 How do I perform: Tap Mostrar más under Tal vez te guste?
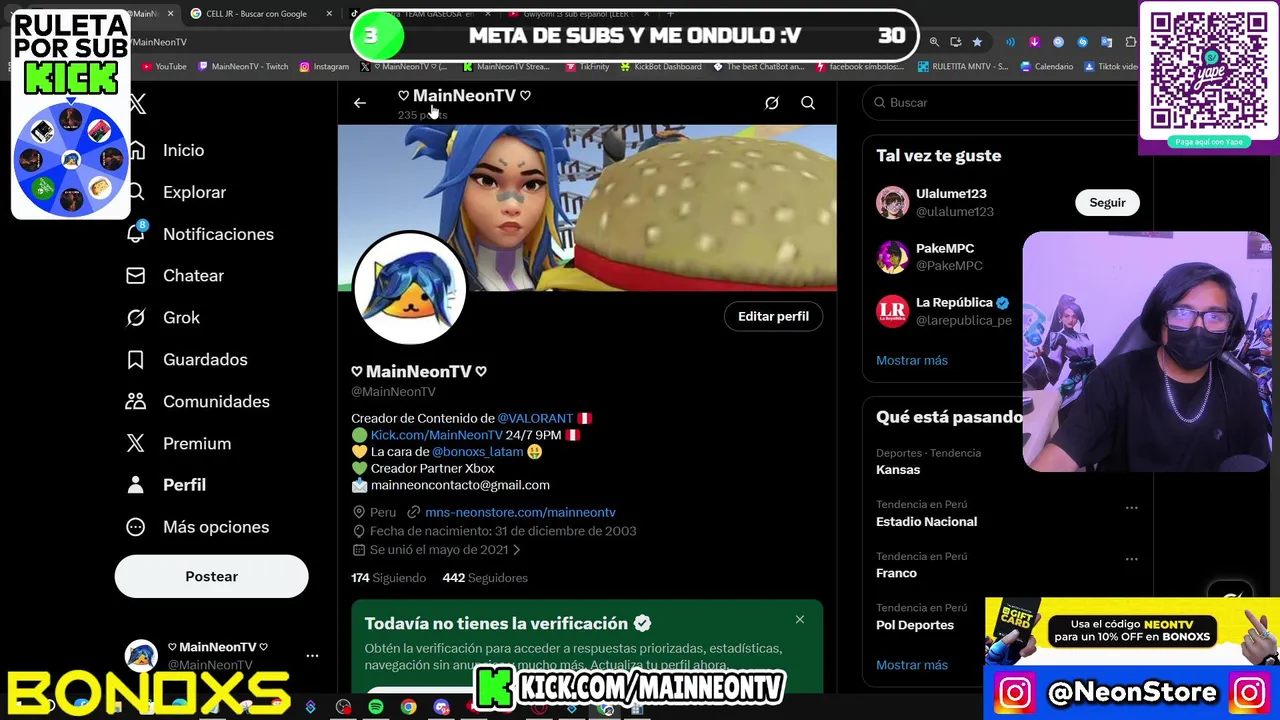click(912, 360)
